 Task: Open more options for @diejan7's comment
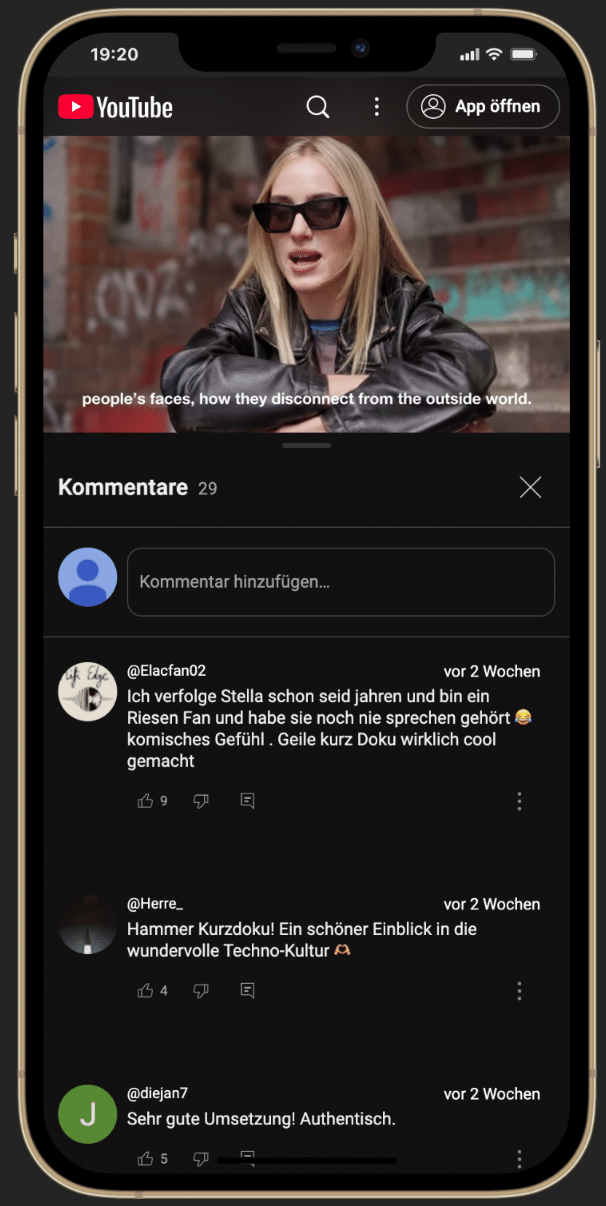519,1159
